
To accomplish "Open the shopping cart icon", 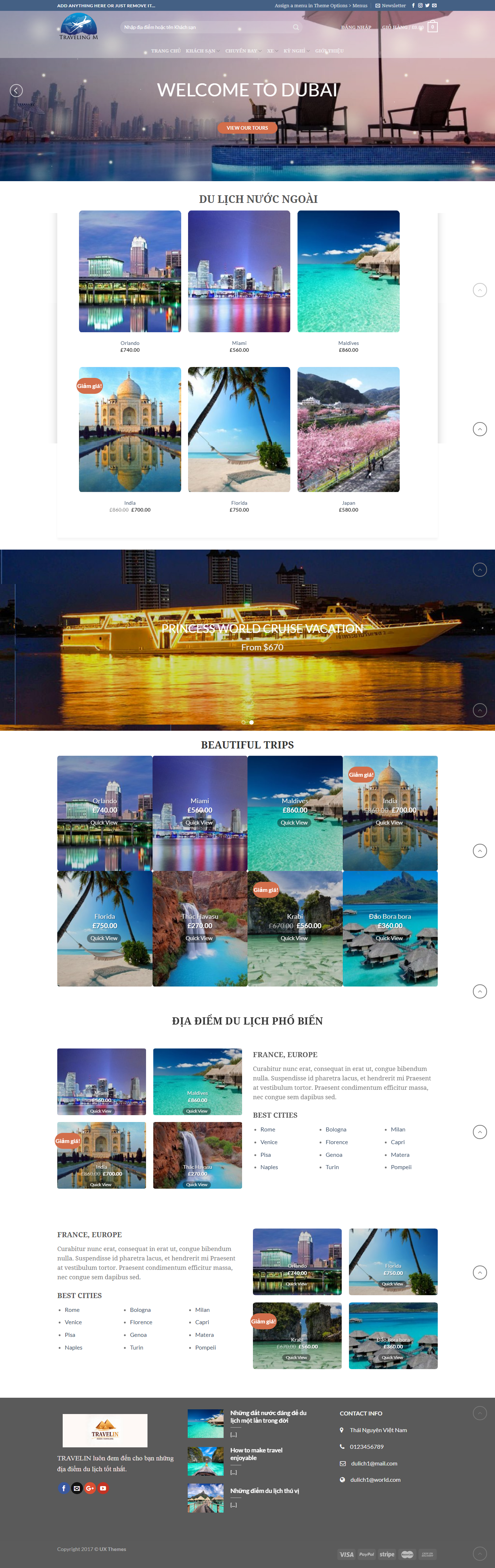I will 432,27.
